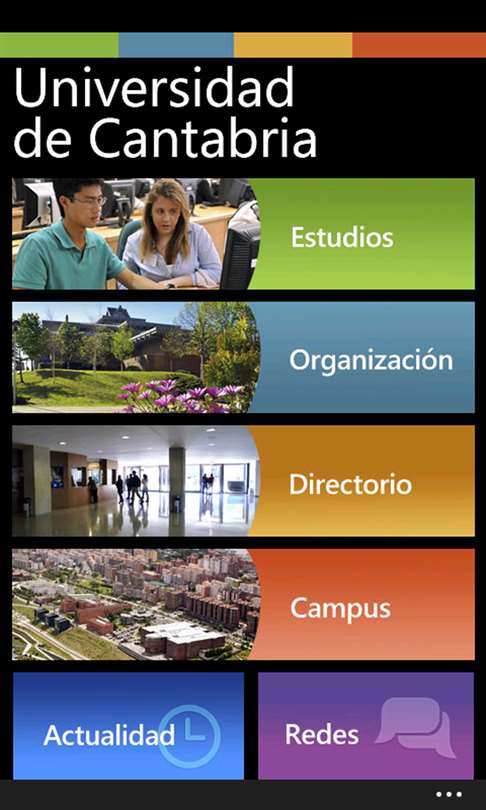Open Actualidad news tile

(129, 726)
